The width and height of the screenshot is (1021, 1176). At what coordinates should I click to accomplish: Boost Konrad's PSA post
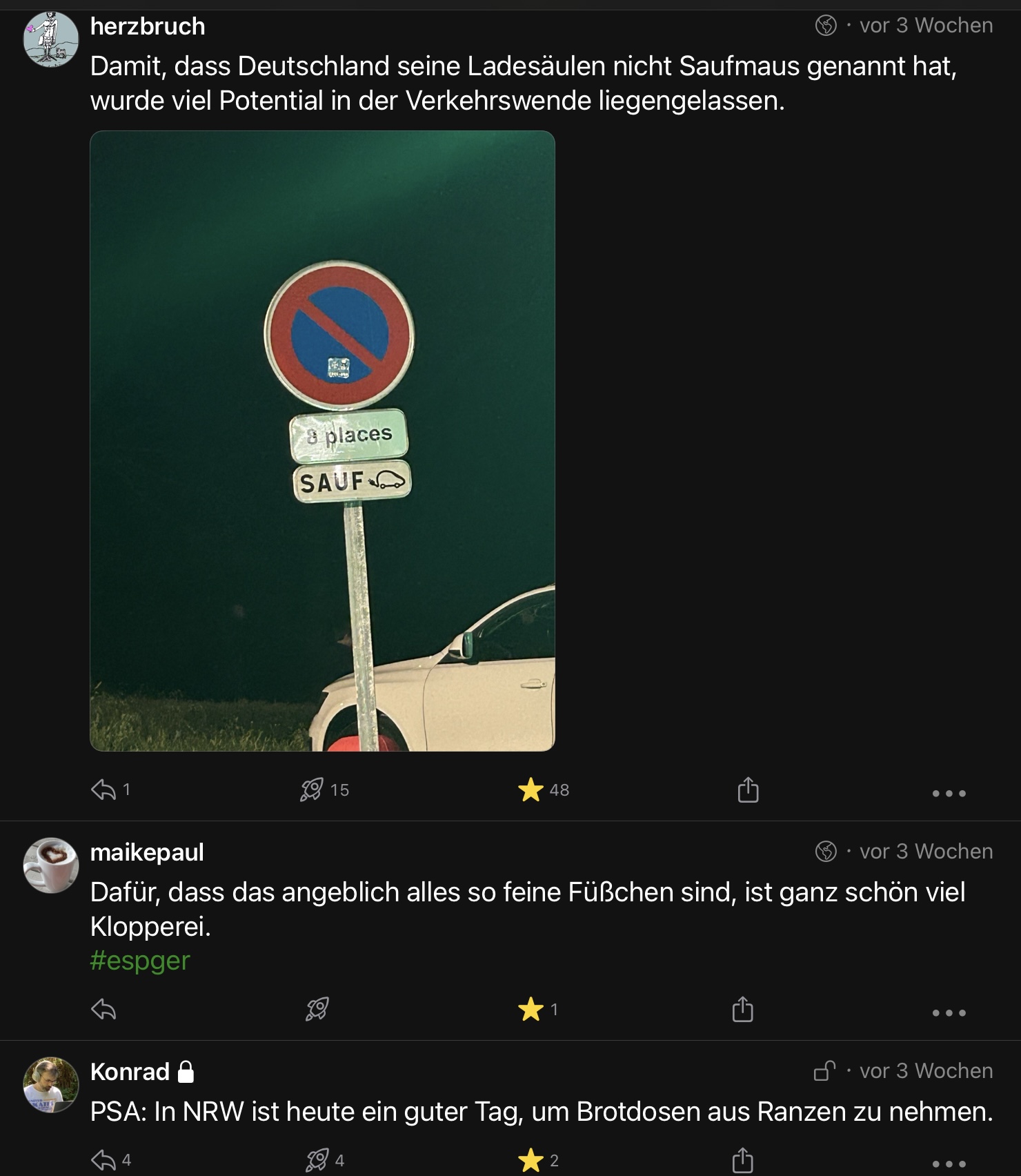pyautogui.click(x=317, y=1160)
